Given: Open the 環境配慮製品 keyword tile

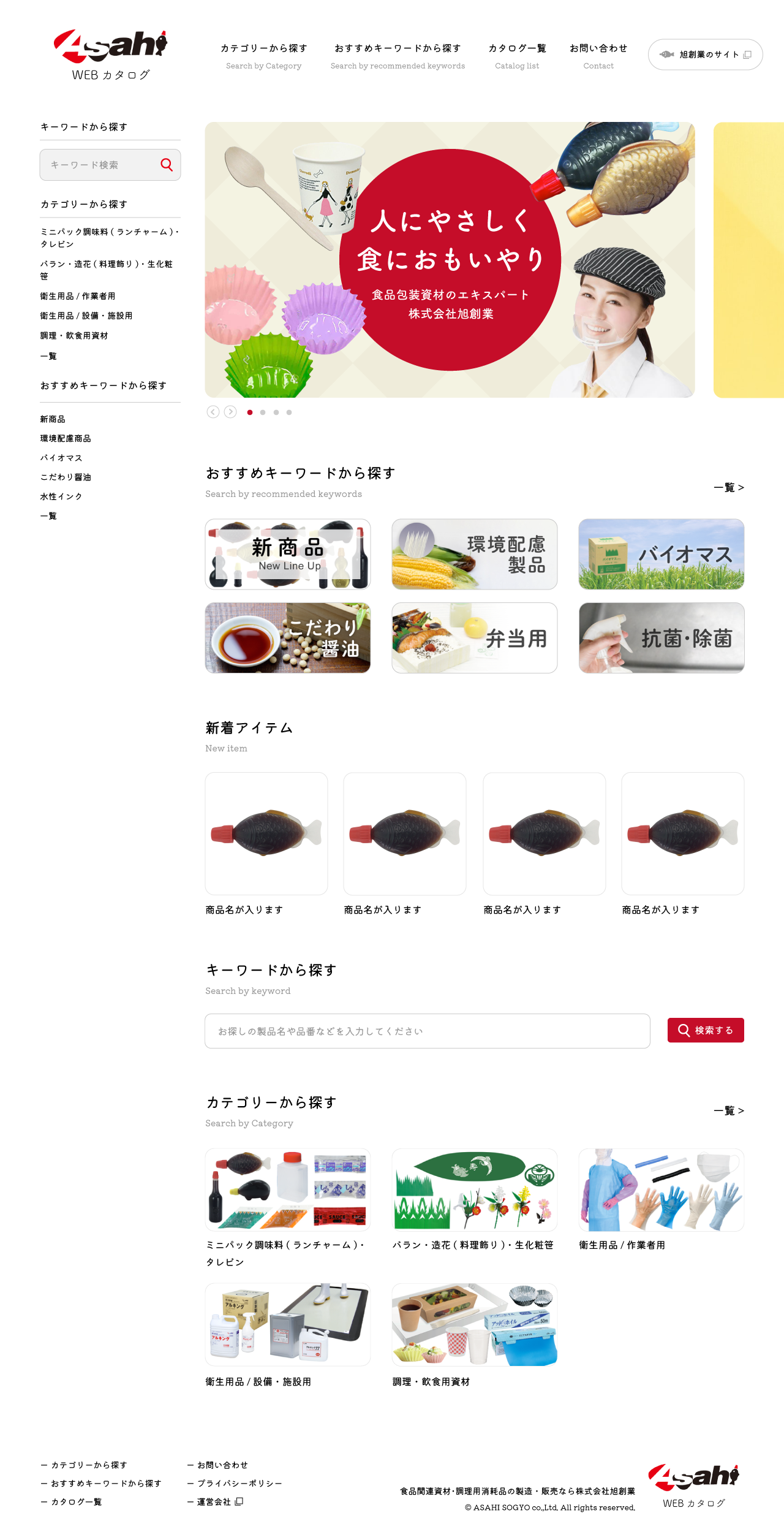Looking at the screenshot, I should click(475, 554).
